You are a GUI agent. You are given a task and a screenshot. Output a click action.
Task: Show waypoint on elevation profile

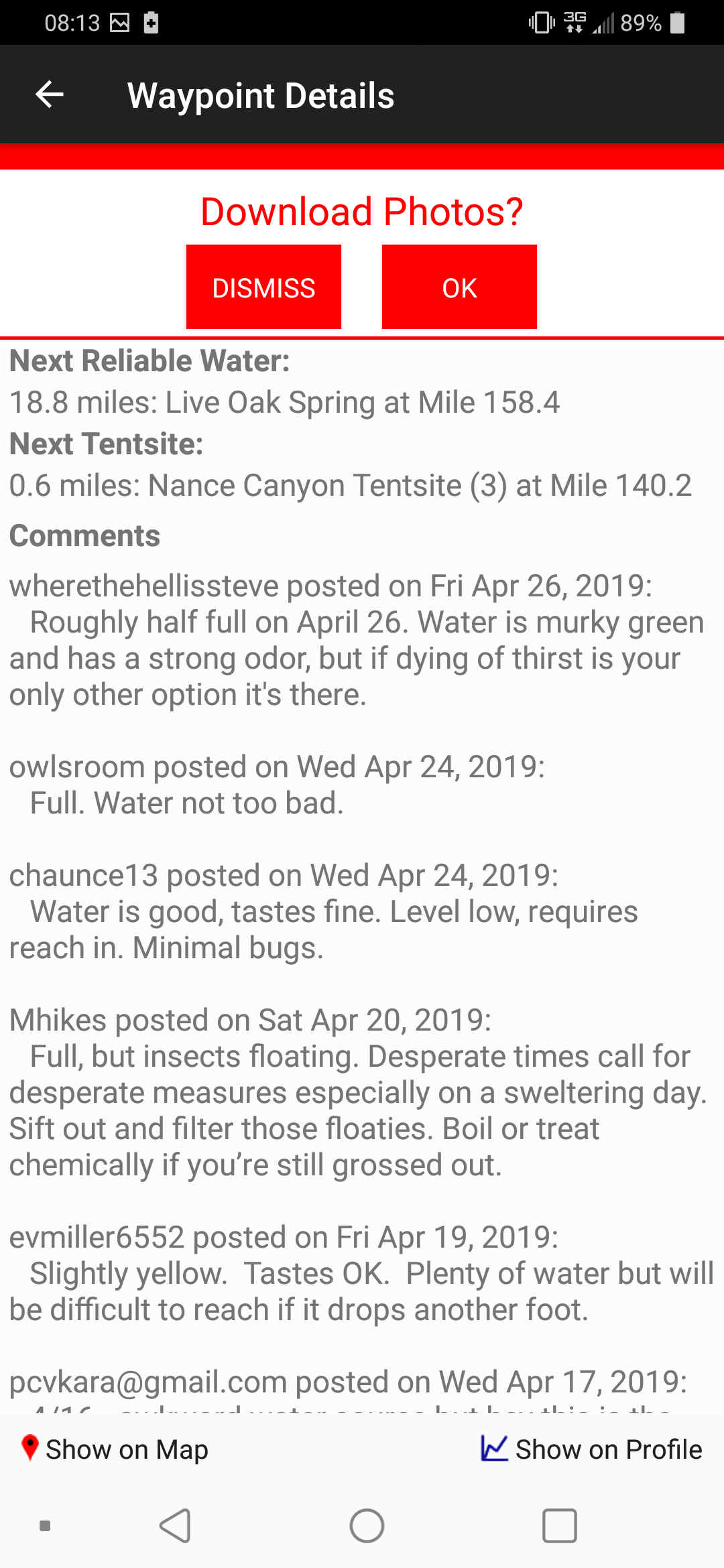[x=591, y=1449]
